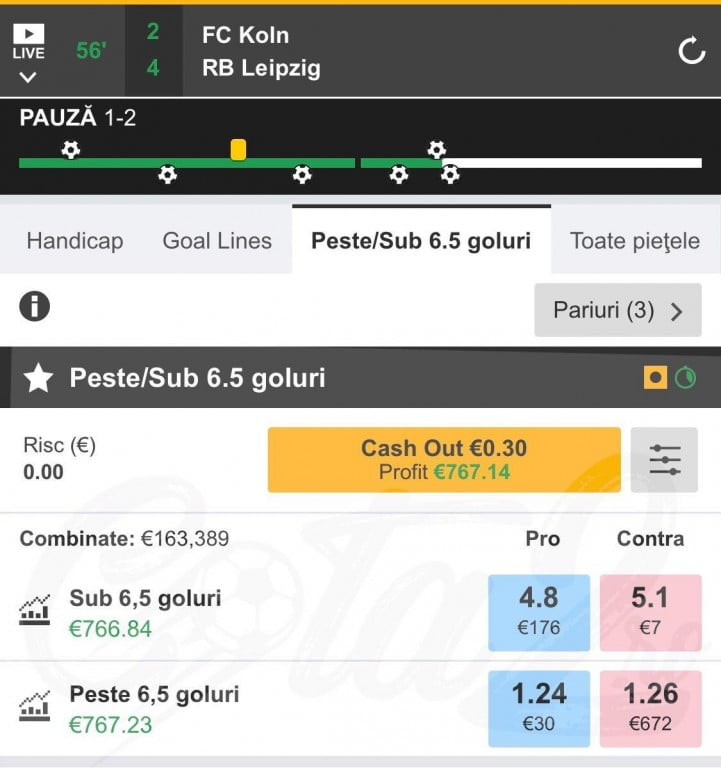This screenshot has width=721, height=768.
Task: Lay Peste 6,5 goluri at 1.26
Action: point(650,707)
